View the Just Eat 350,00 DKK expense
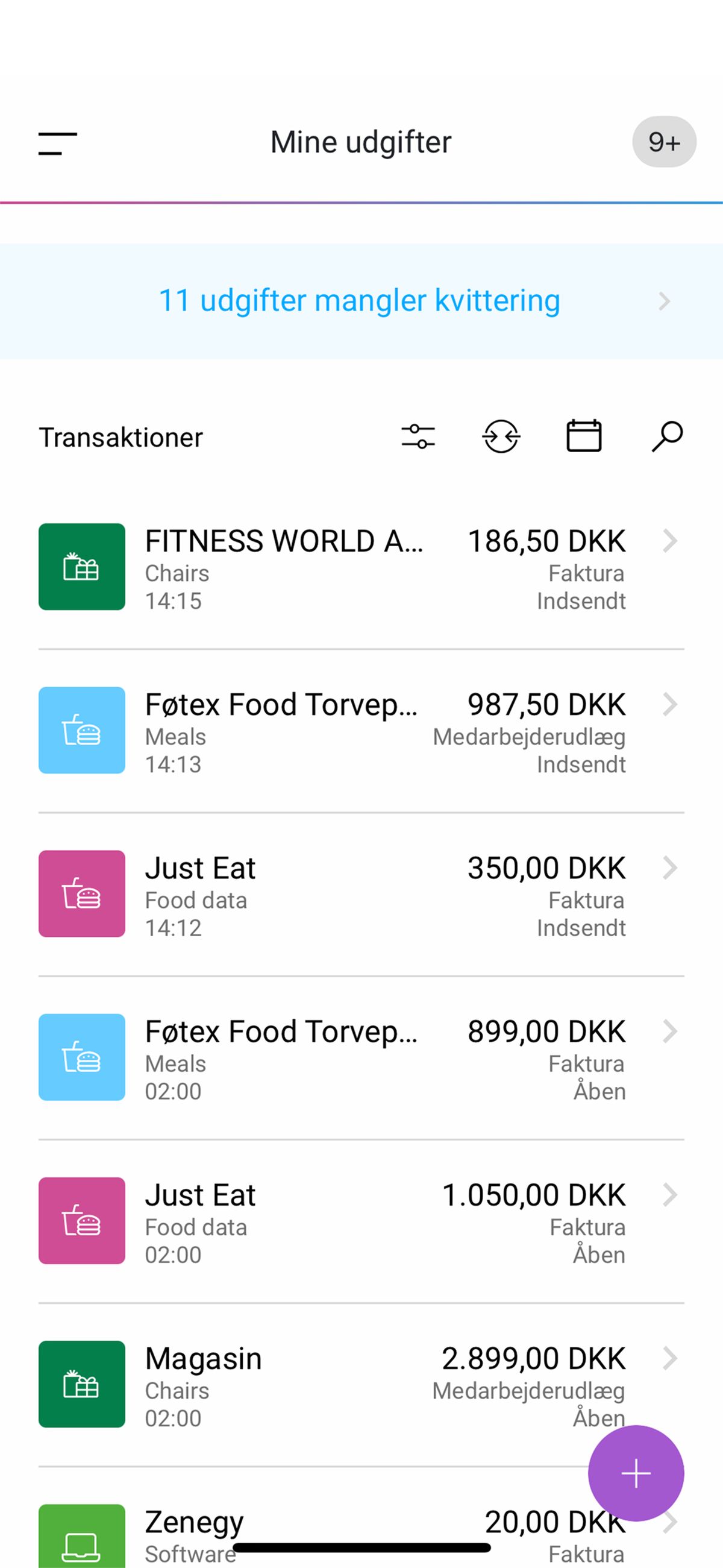723x1568 pixels. 361,894
